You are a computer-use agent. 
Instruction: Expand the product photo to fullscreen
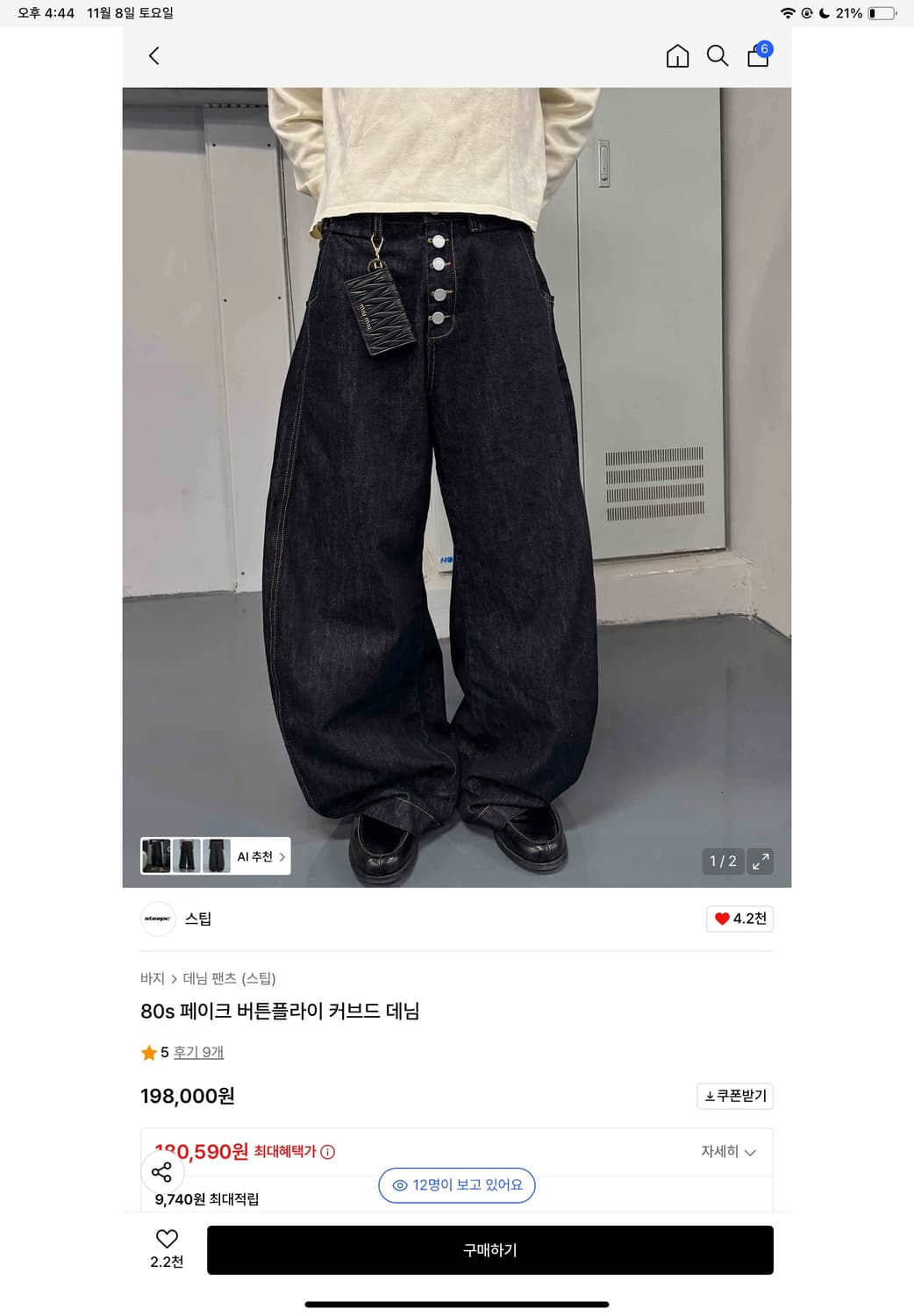[x=760, y=862]
